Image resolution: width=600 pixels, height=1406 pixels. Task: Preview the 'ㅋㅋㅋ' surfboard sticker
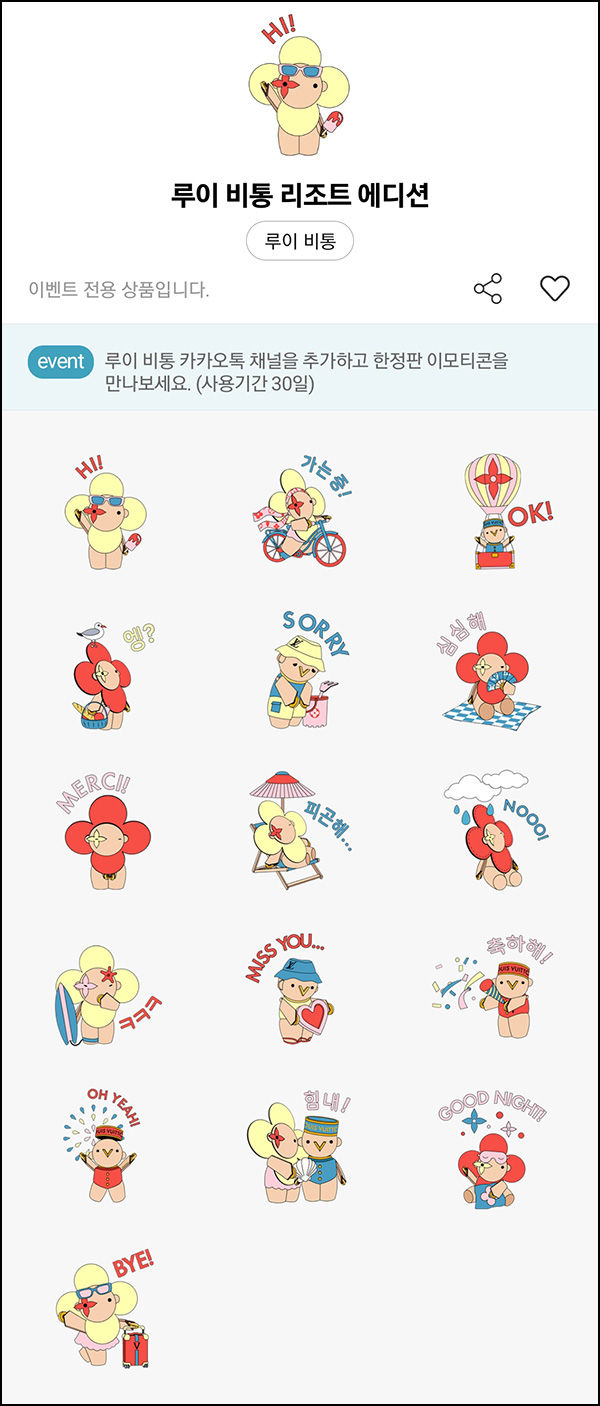pyautogui.click(x=105, y=990)
